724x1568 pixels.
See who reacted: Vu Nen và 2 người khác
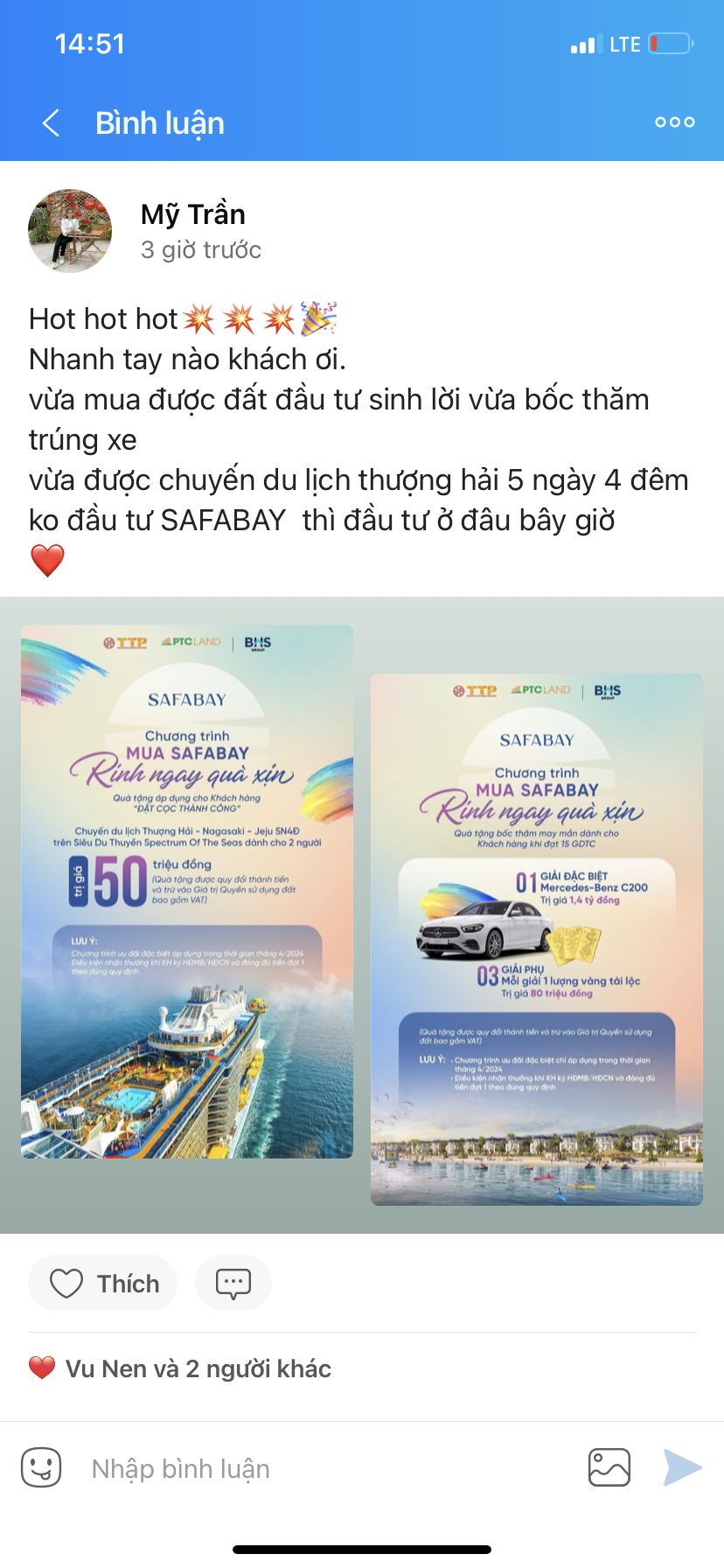pos(180,1368)
